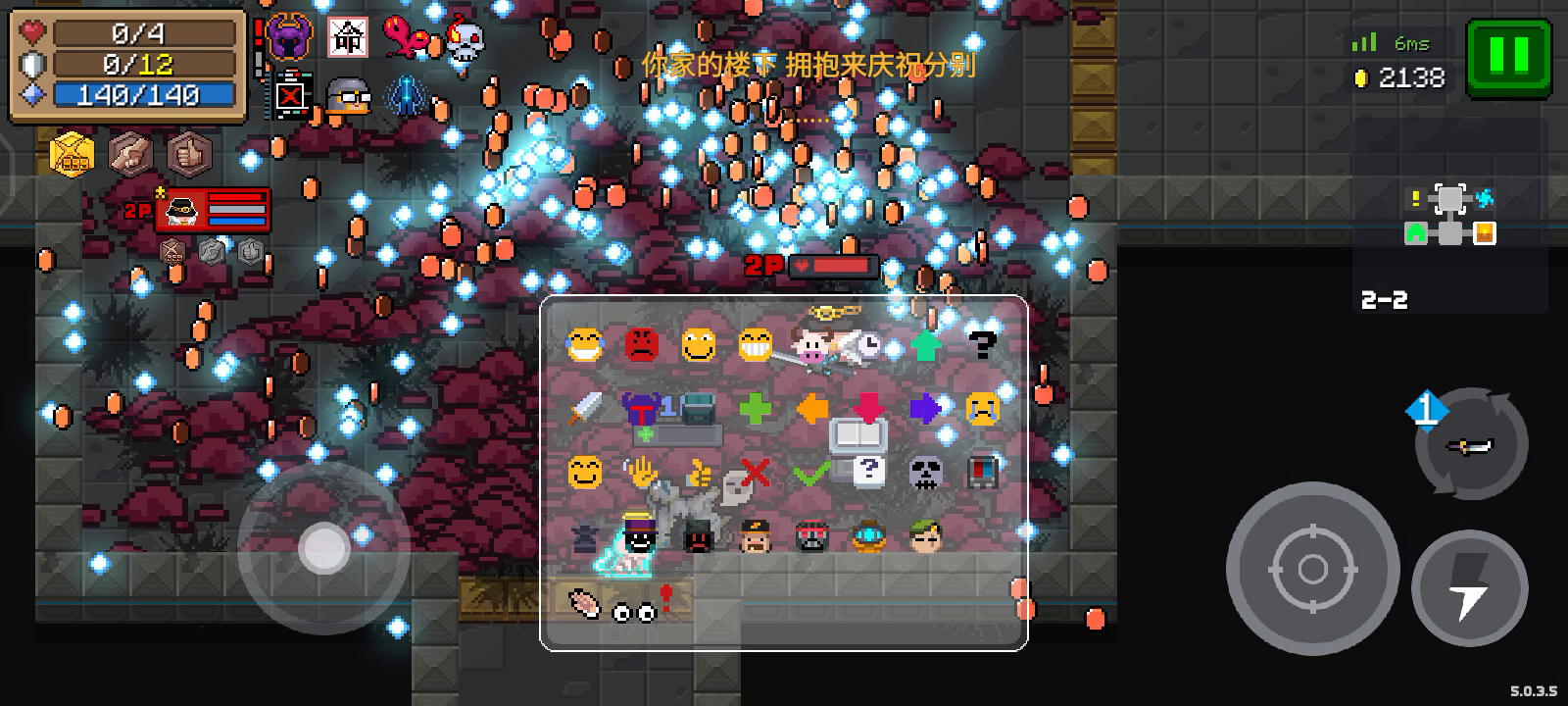Switch weapon with the cycle button
This screenshot has width=1568, height=706.
point(1470,445)
